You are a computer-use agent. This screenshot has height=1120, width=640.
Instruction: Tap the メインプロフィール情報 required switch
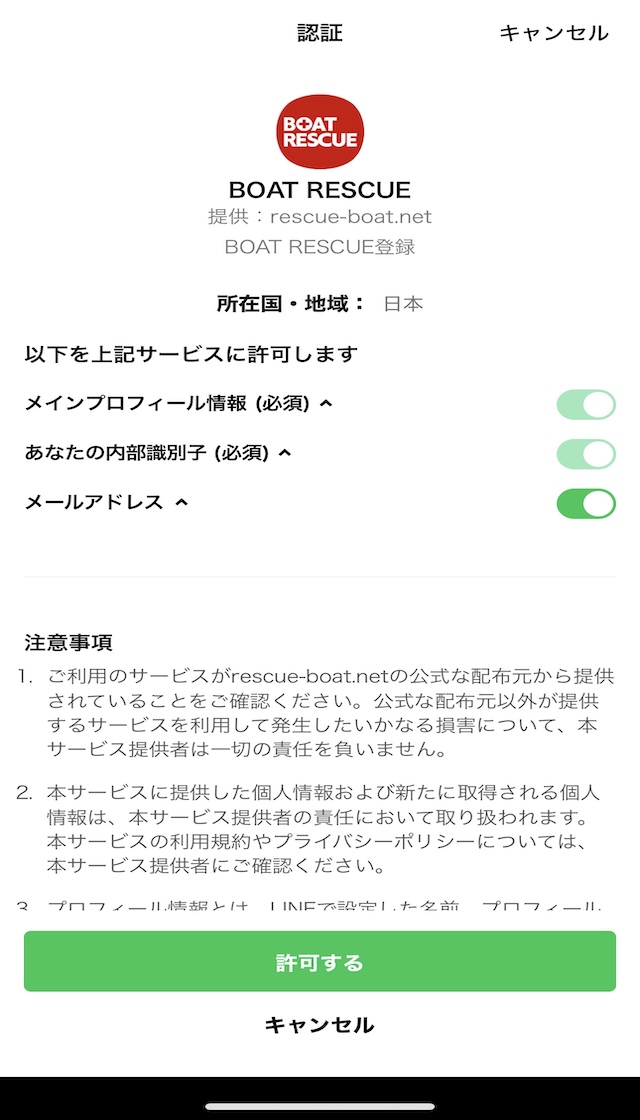tap(586, 405)
